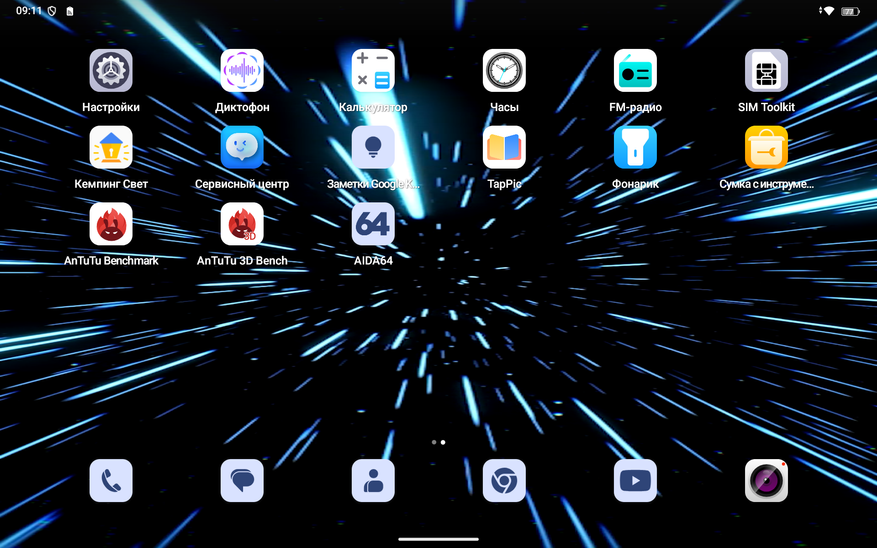The image size is (877, 548).
Task: Open Заметки Google Keep
Action: point(373,148)
